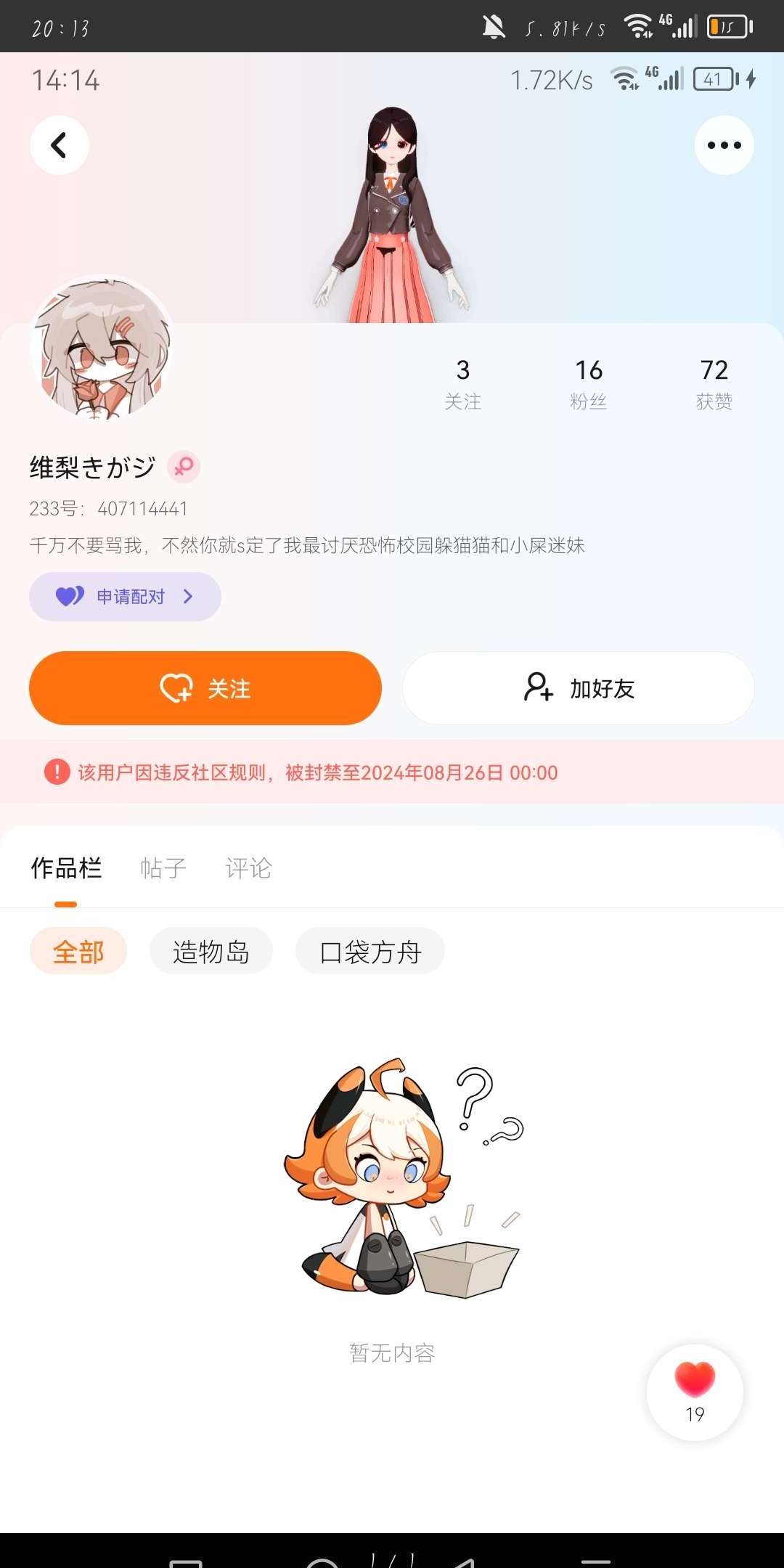This screenshot has height=1568, width=784.
Task: Switch to the 作品栏 tab
Action: pyautogui.click(x=66, y=868)
